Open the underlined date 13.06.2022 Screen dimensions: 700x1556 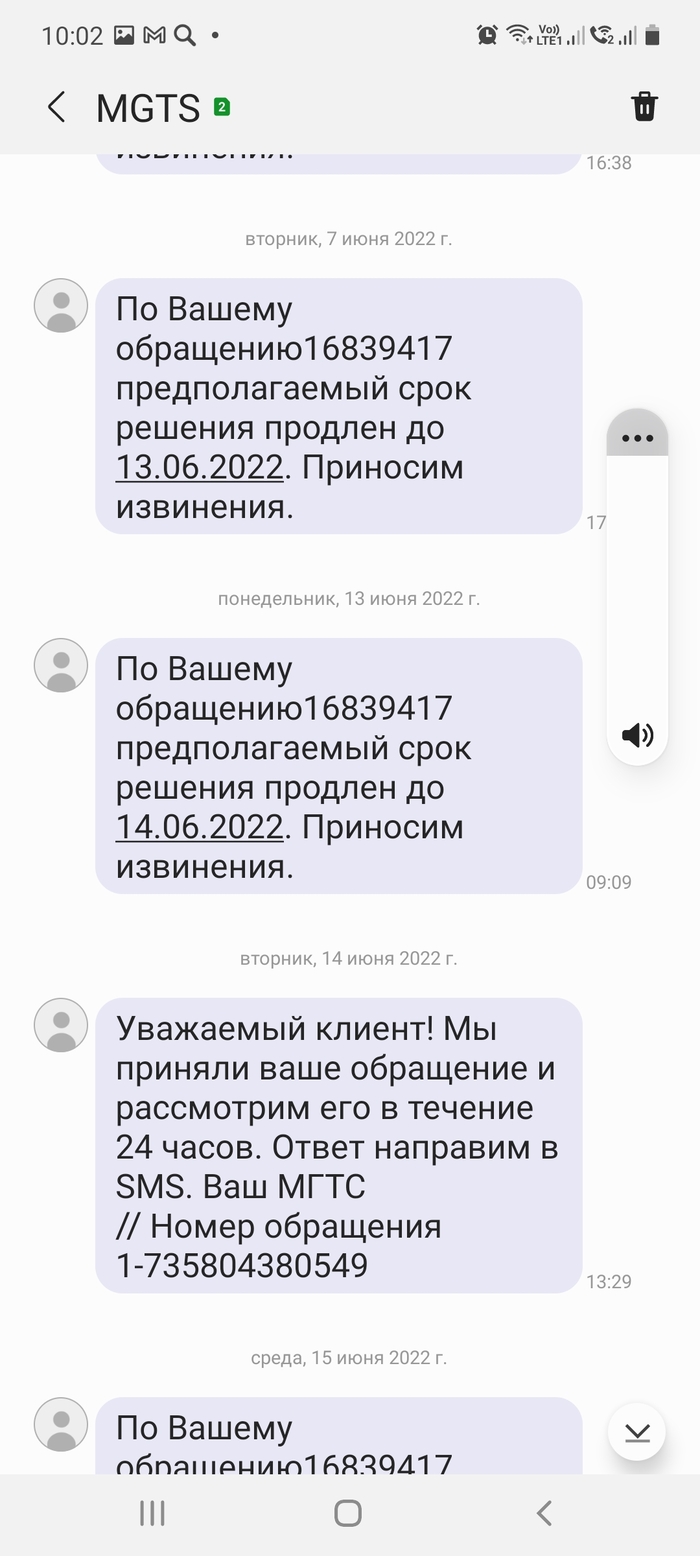click(x=200, y=468)
